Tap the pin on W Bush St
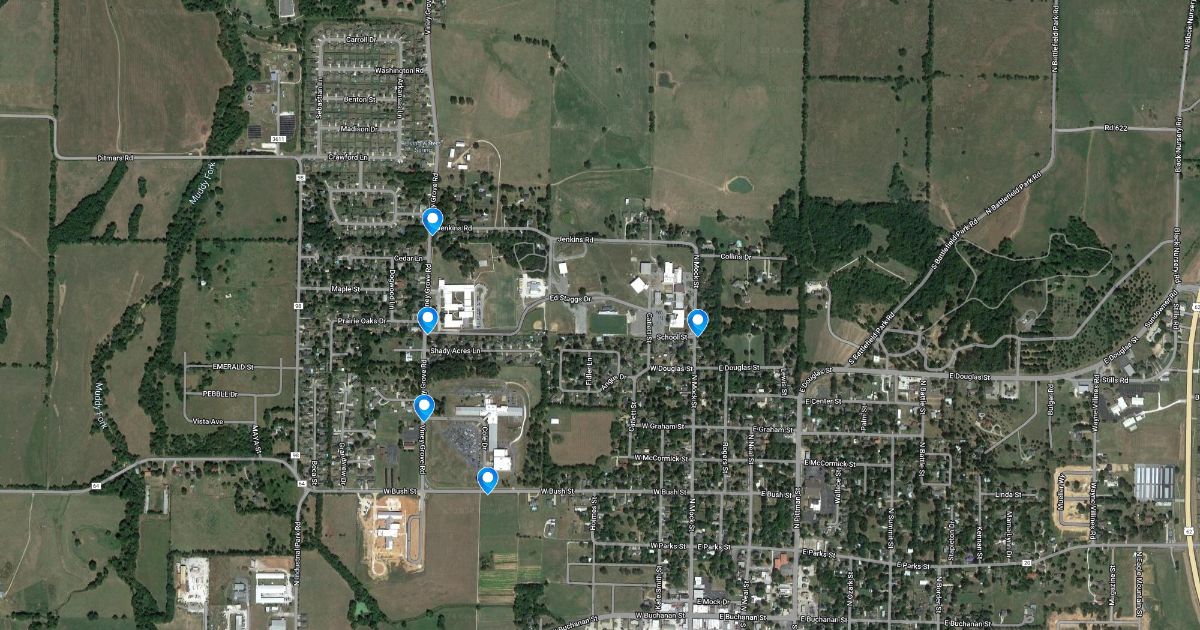Screen dimensions: 1200x630 pyautogui.click(x=488, y=480)
